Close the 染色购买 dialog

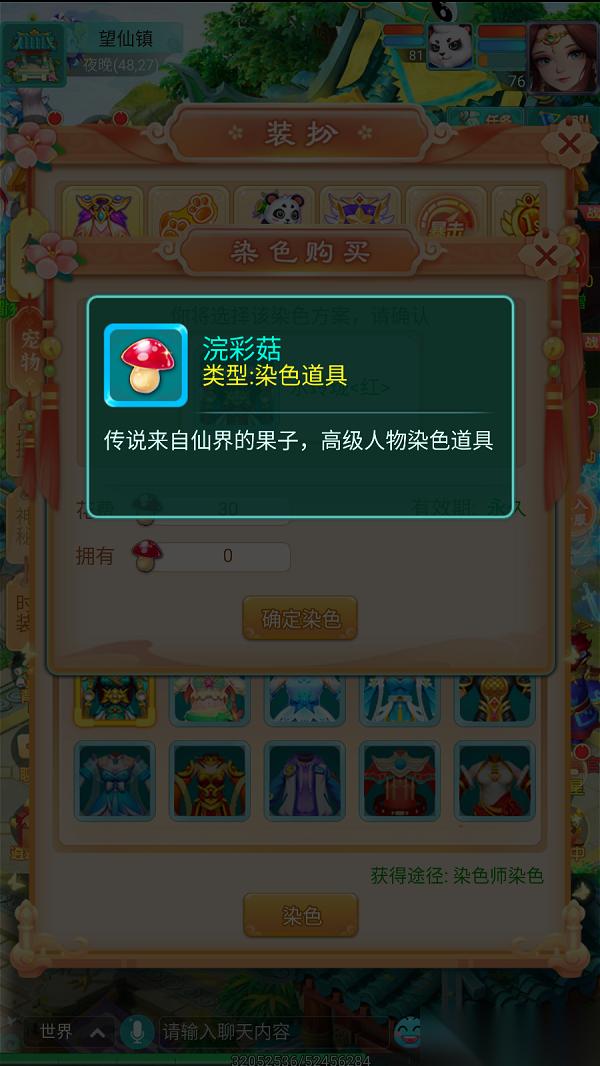click(546, 256)
